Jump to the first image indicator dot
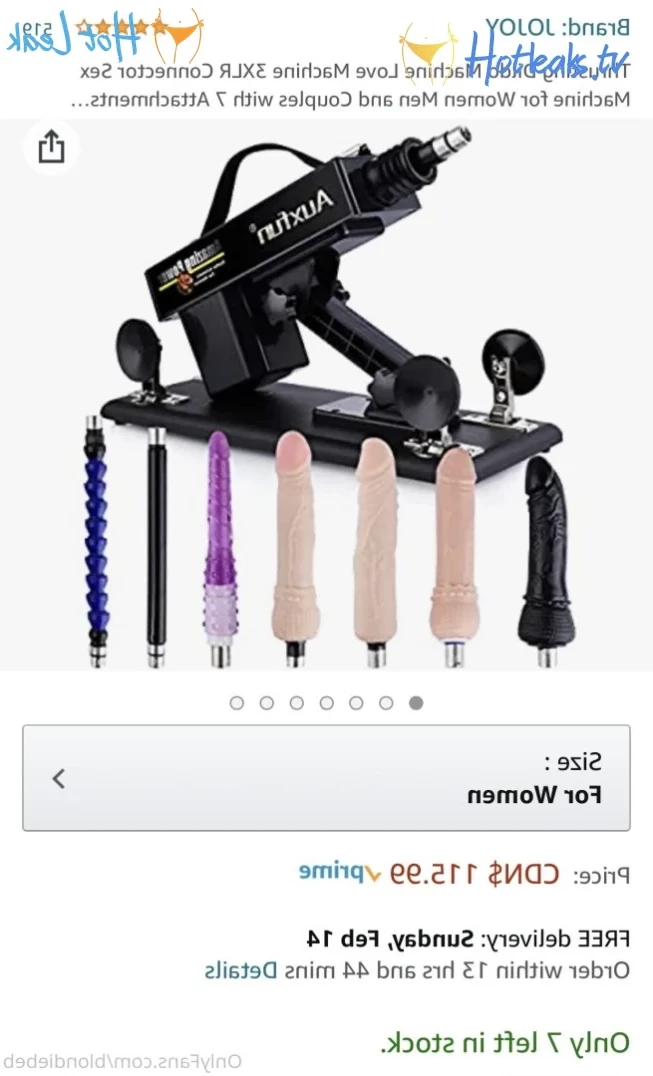 (x=416, y=703)
